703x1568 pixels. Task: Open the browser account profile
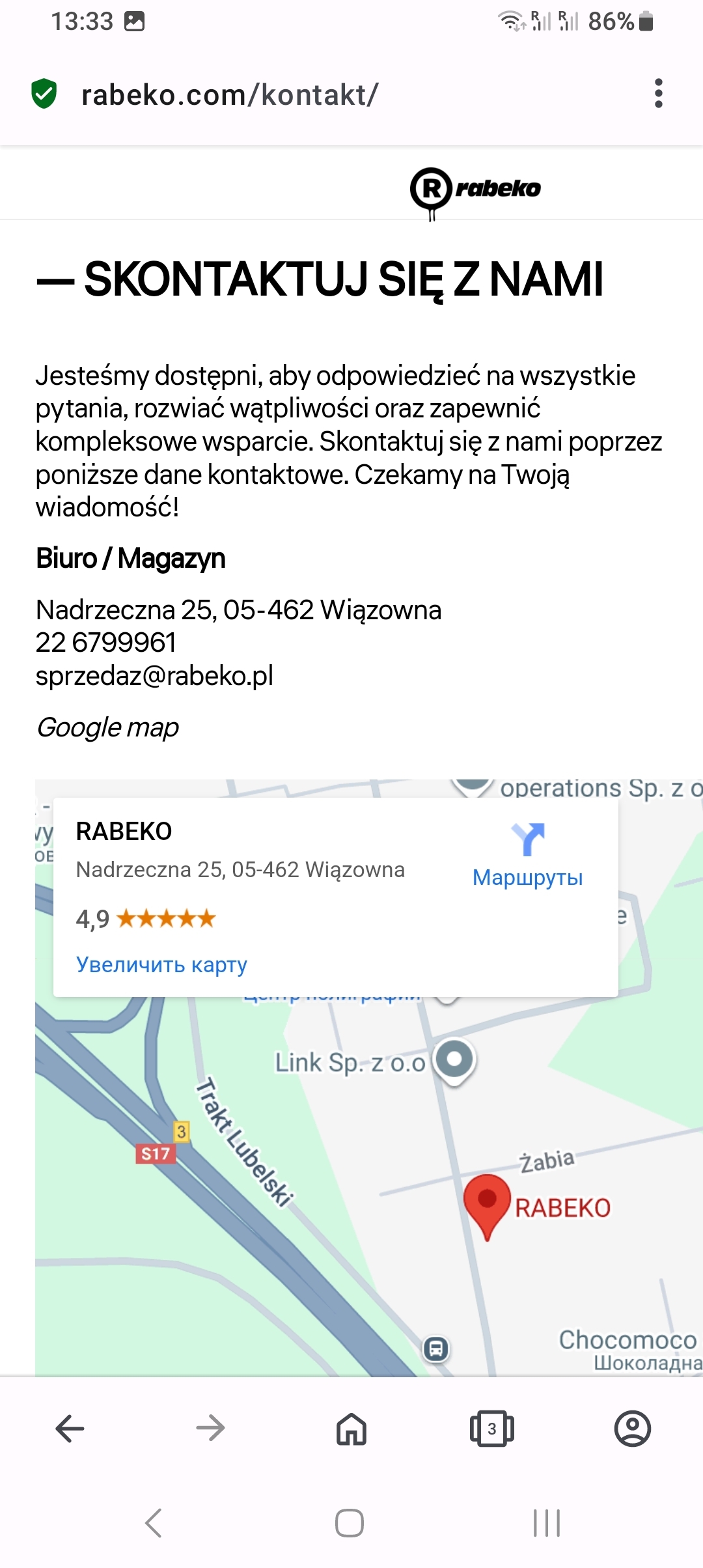coord(633,1429)
